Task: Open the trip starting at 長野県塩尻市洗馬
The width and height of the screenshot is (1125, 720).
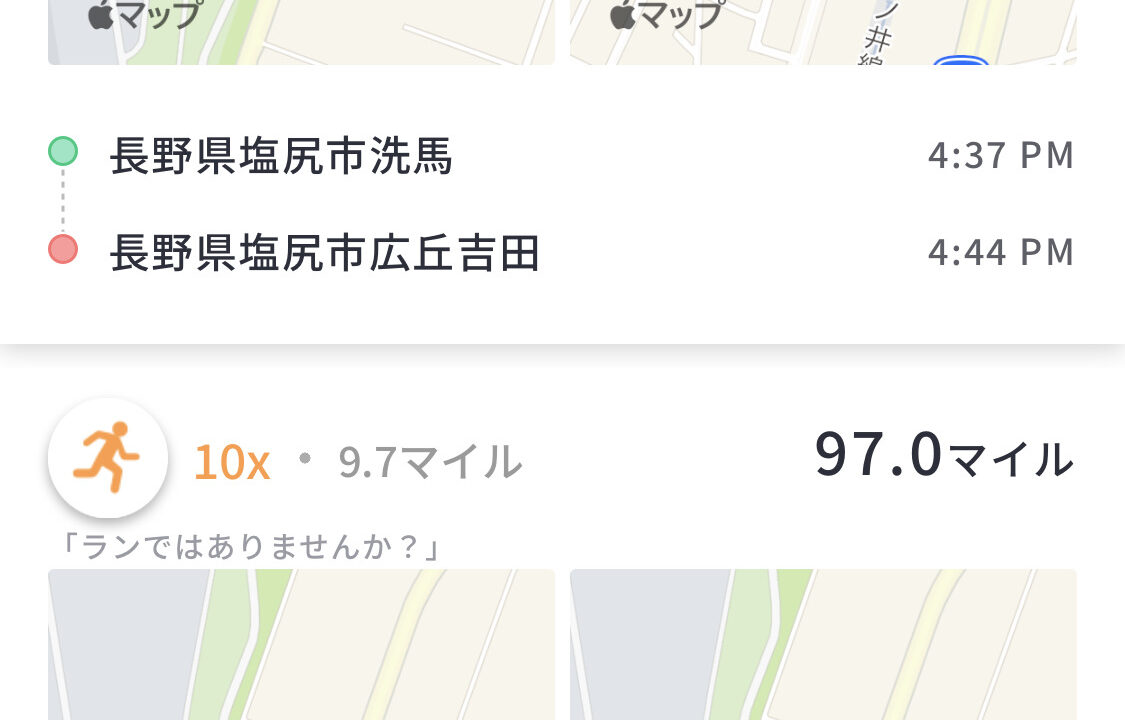Action: 282,157
